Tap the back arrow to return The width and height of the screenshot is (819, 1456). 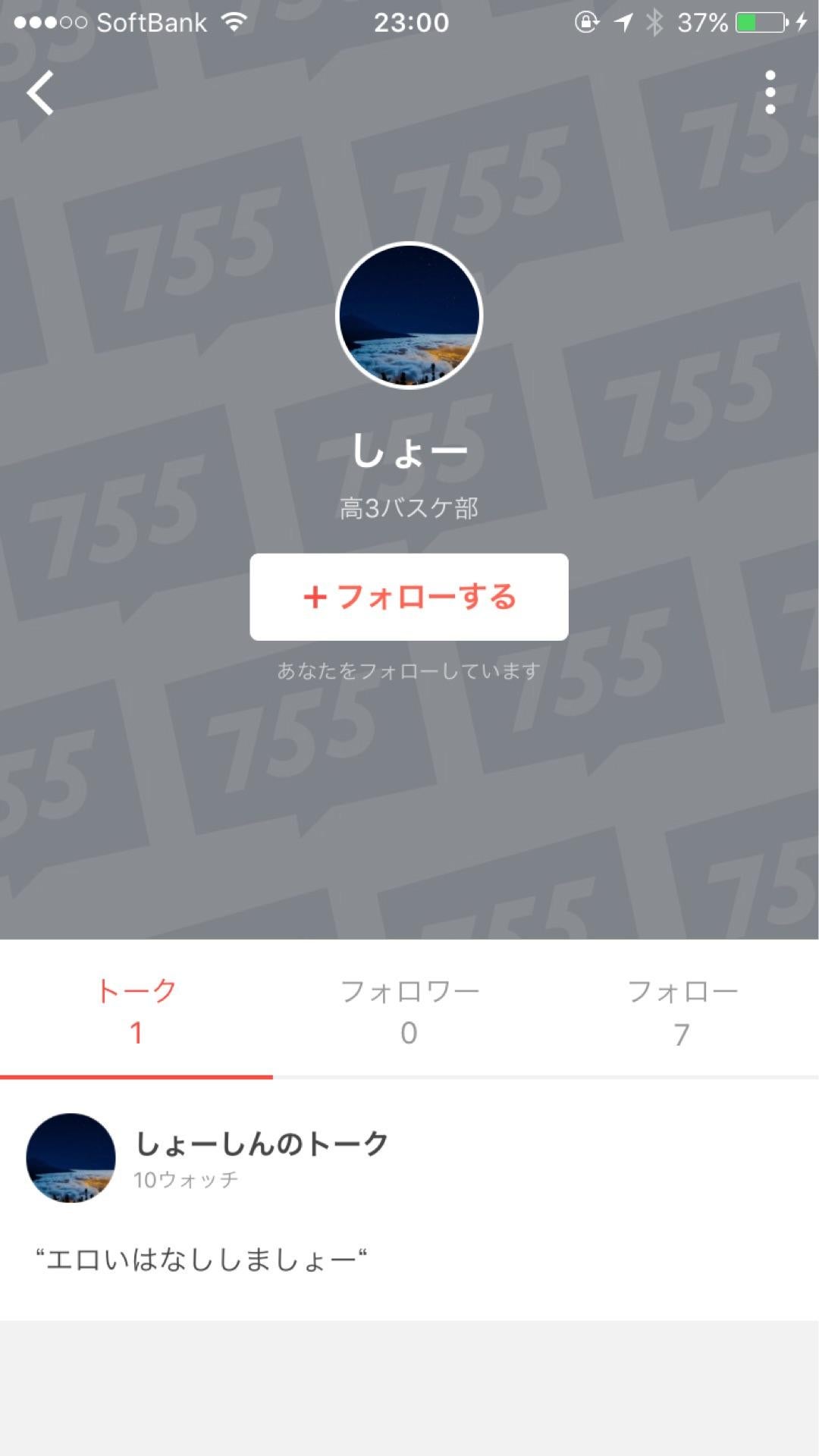pyautogui.click(x=41, y=93)
